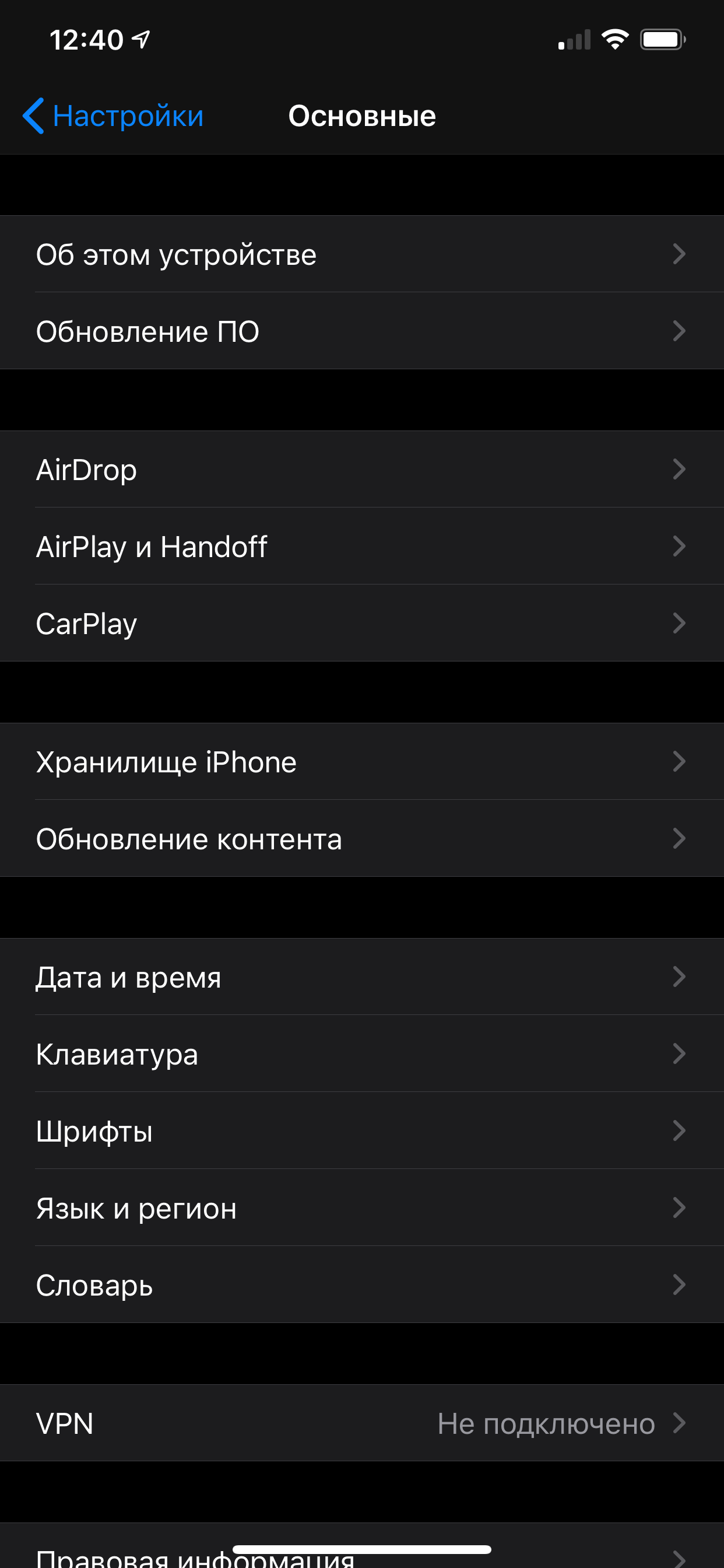View Хранилище iPhone
The image size is (724, 1568).
[361, 761]
